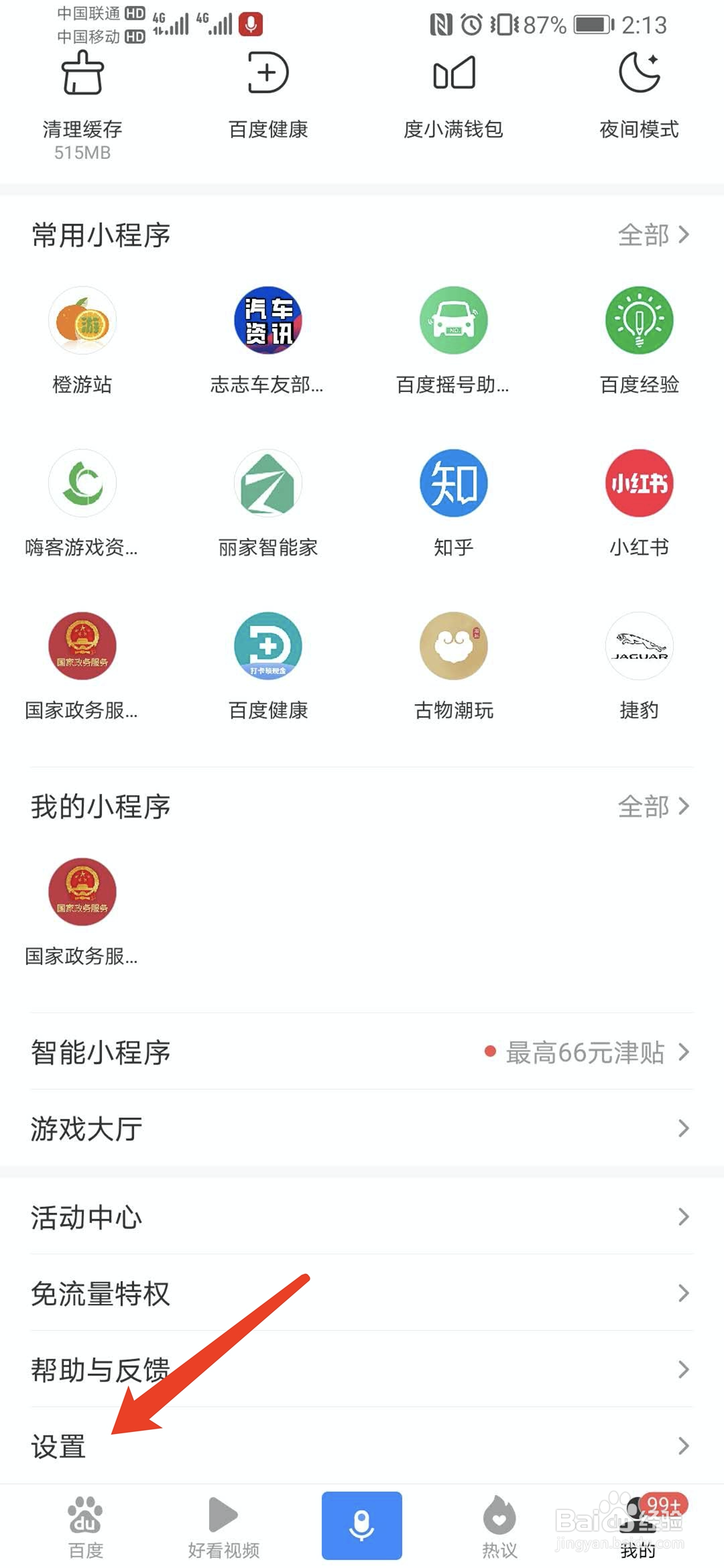Viewport: 724px width, 1568px height.
Task: Open 帮助与反馈
Action: 362,1370
